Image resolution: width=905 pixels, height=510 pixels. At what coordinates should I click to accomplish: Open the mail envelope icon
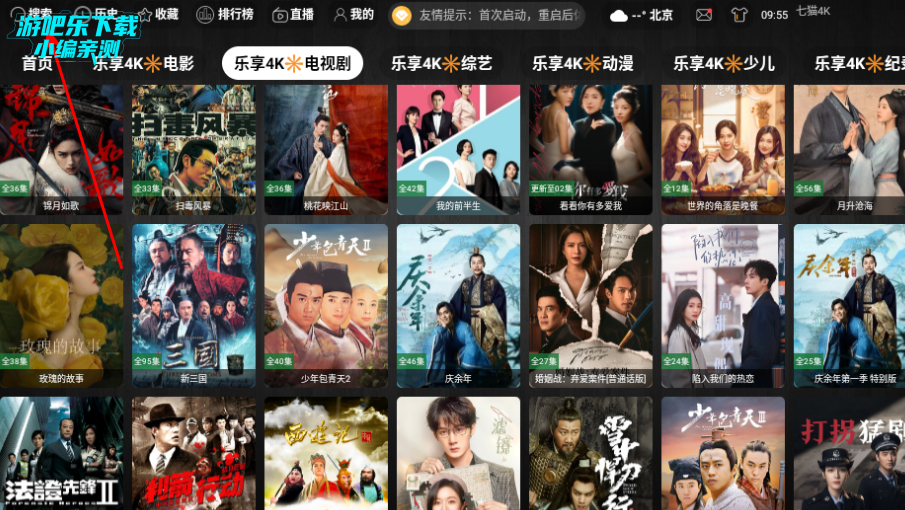[x=704, y=15]
